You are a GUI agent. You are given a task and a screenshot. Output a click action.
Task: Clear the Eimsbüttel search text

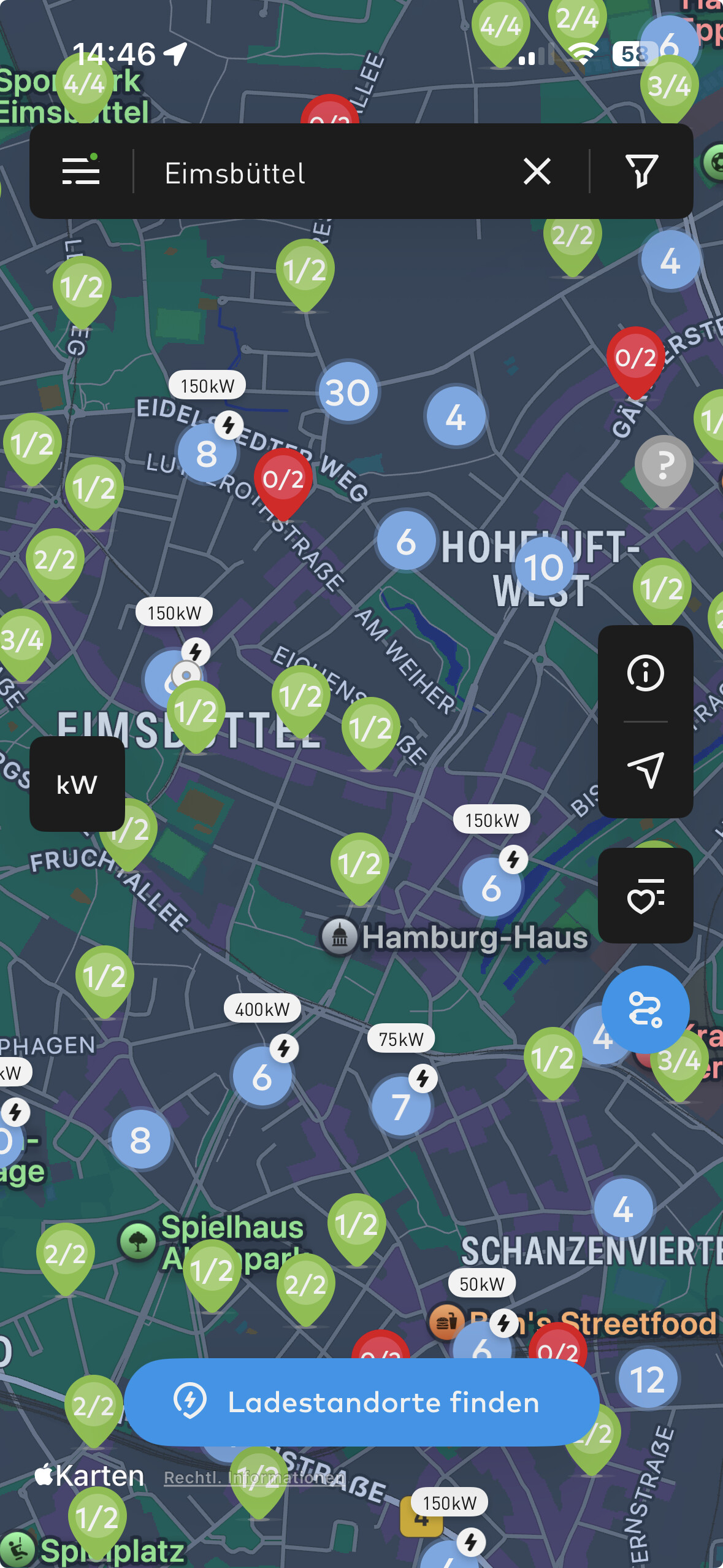click(x=537, y=171)
